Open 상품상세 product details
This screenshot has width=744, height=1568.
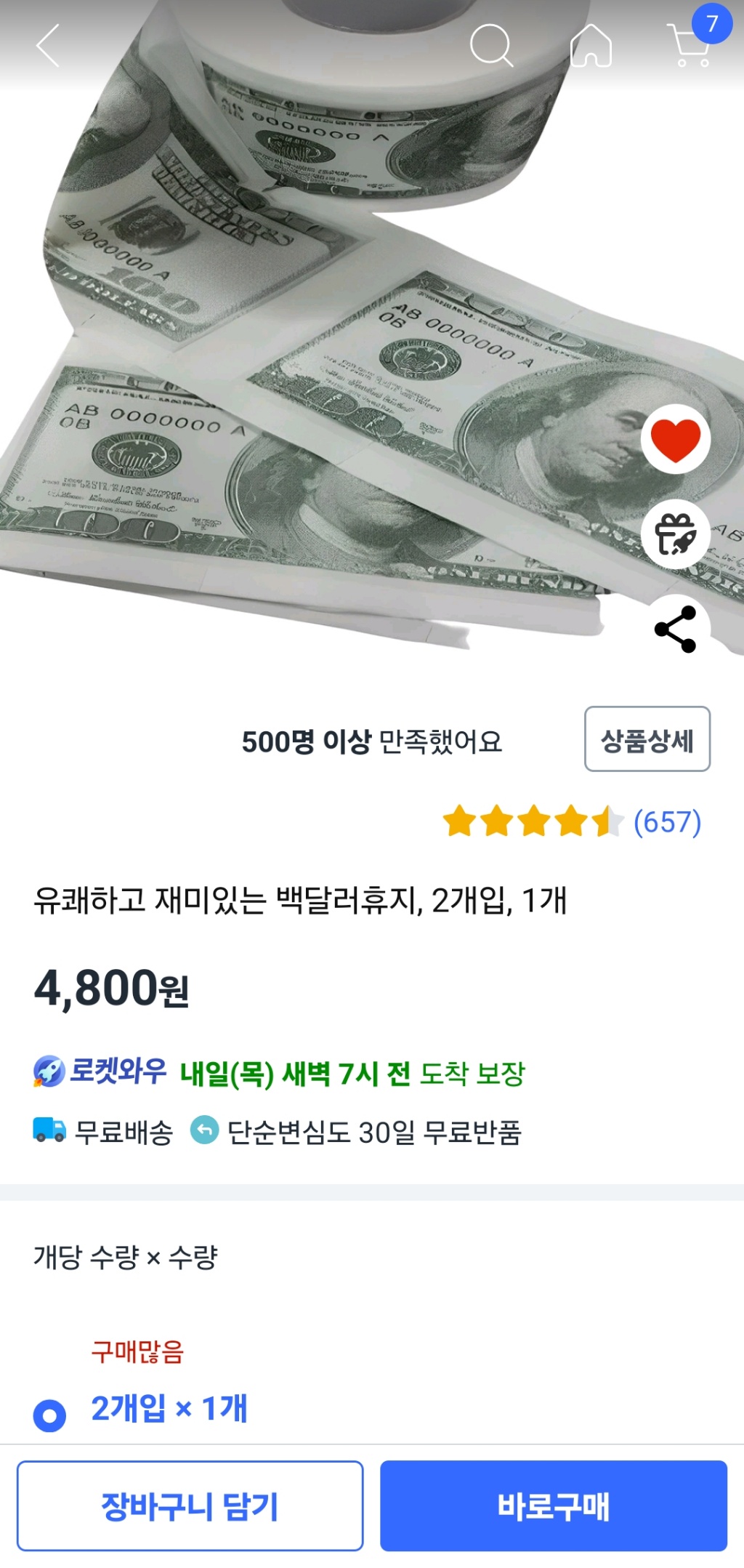coord(647,739)
